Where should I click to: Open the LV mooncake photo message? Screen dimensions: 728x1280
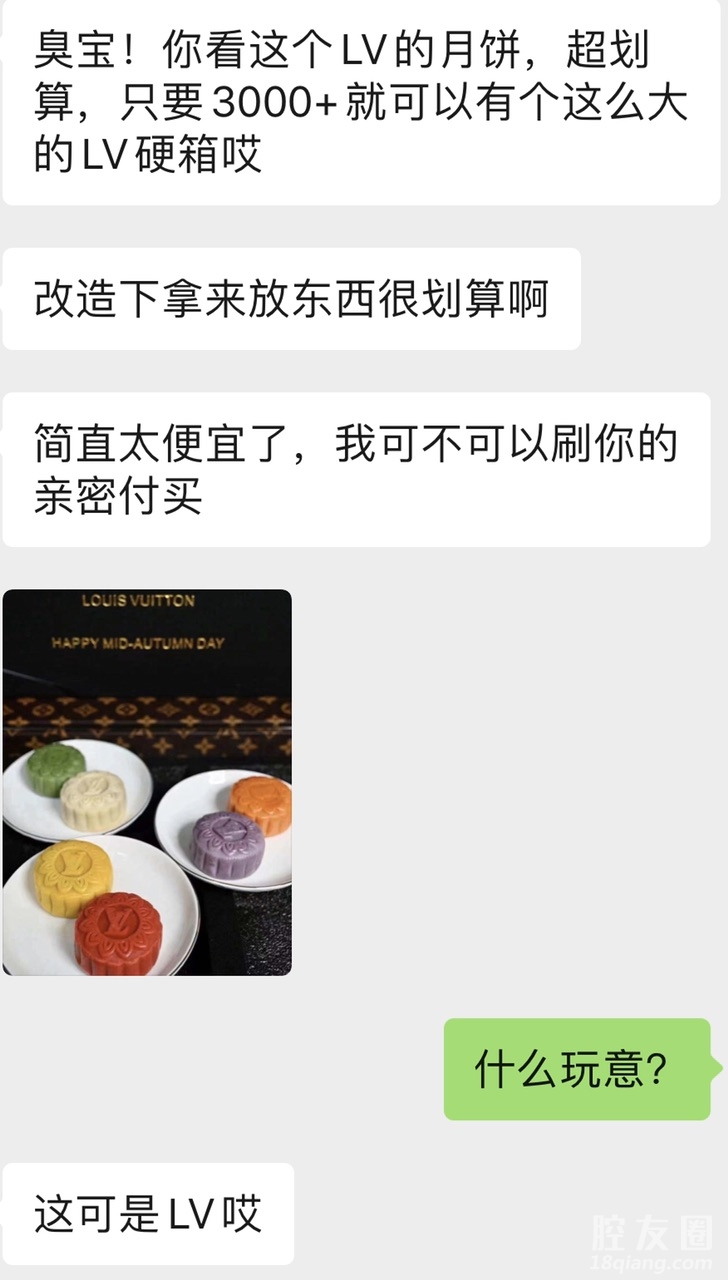[147, 782]
